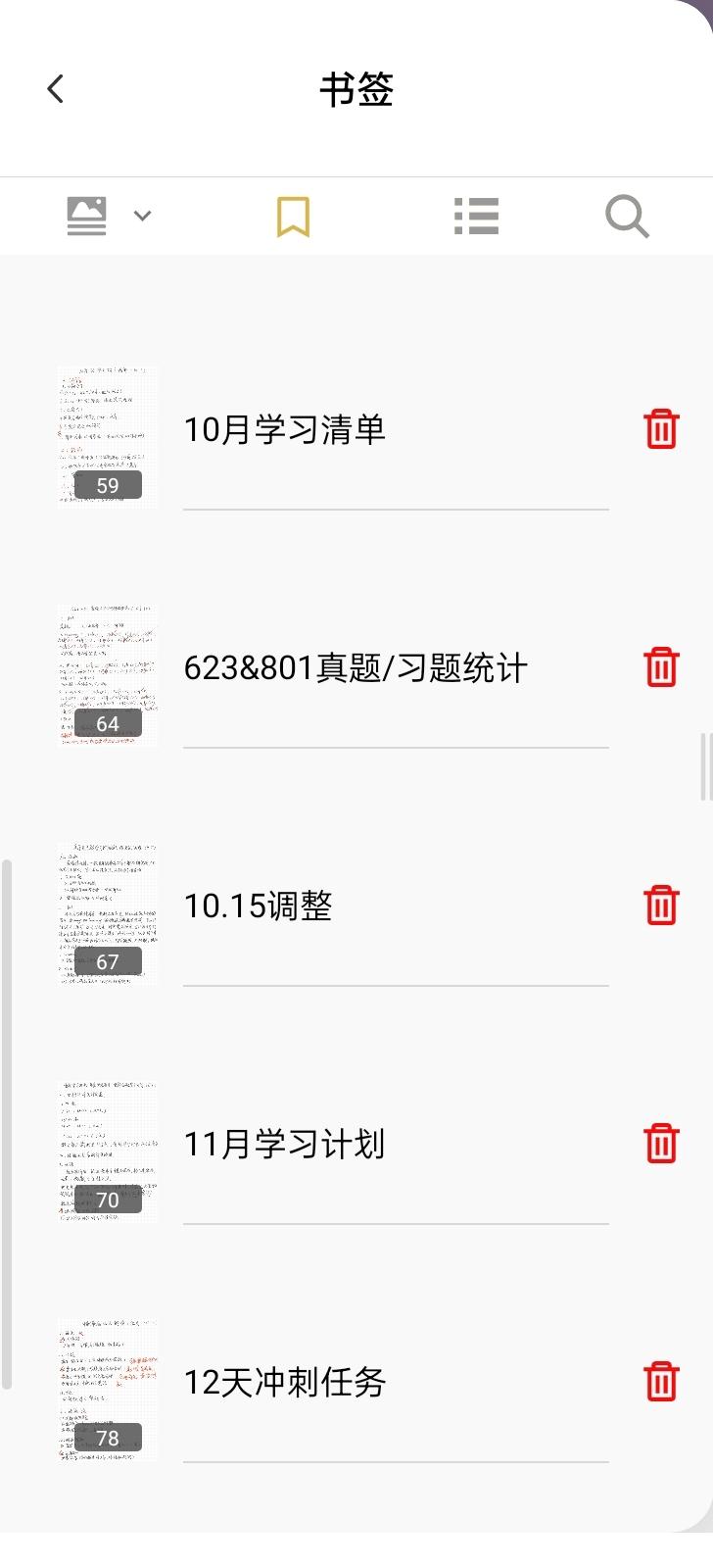Screen dimensions: 713x1568
Task: Delete the 10.15调整 bookmark
Action: click(661, 906)
